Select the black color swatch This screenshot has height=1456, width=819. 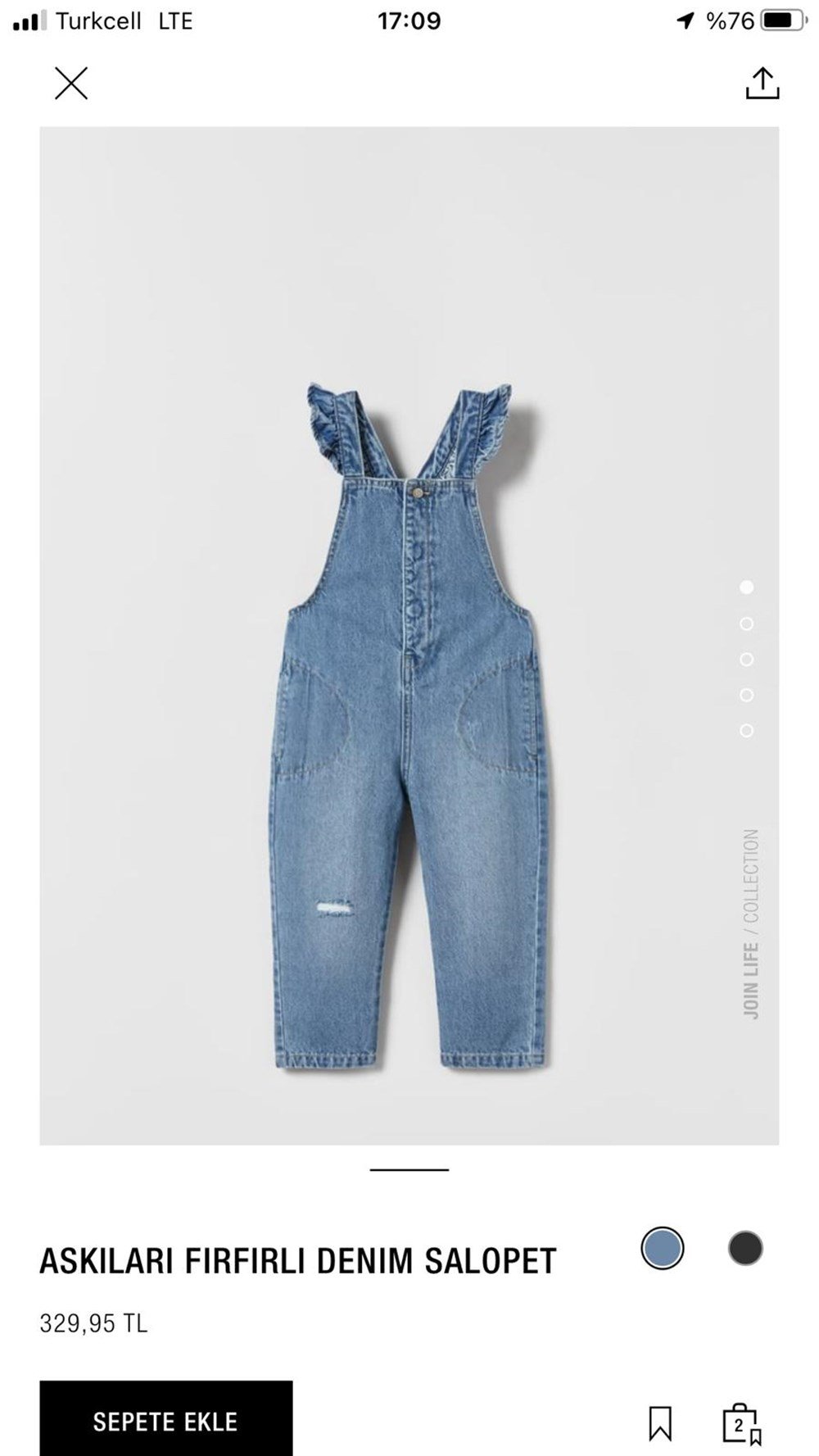coord(745,1249)
